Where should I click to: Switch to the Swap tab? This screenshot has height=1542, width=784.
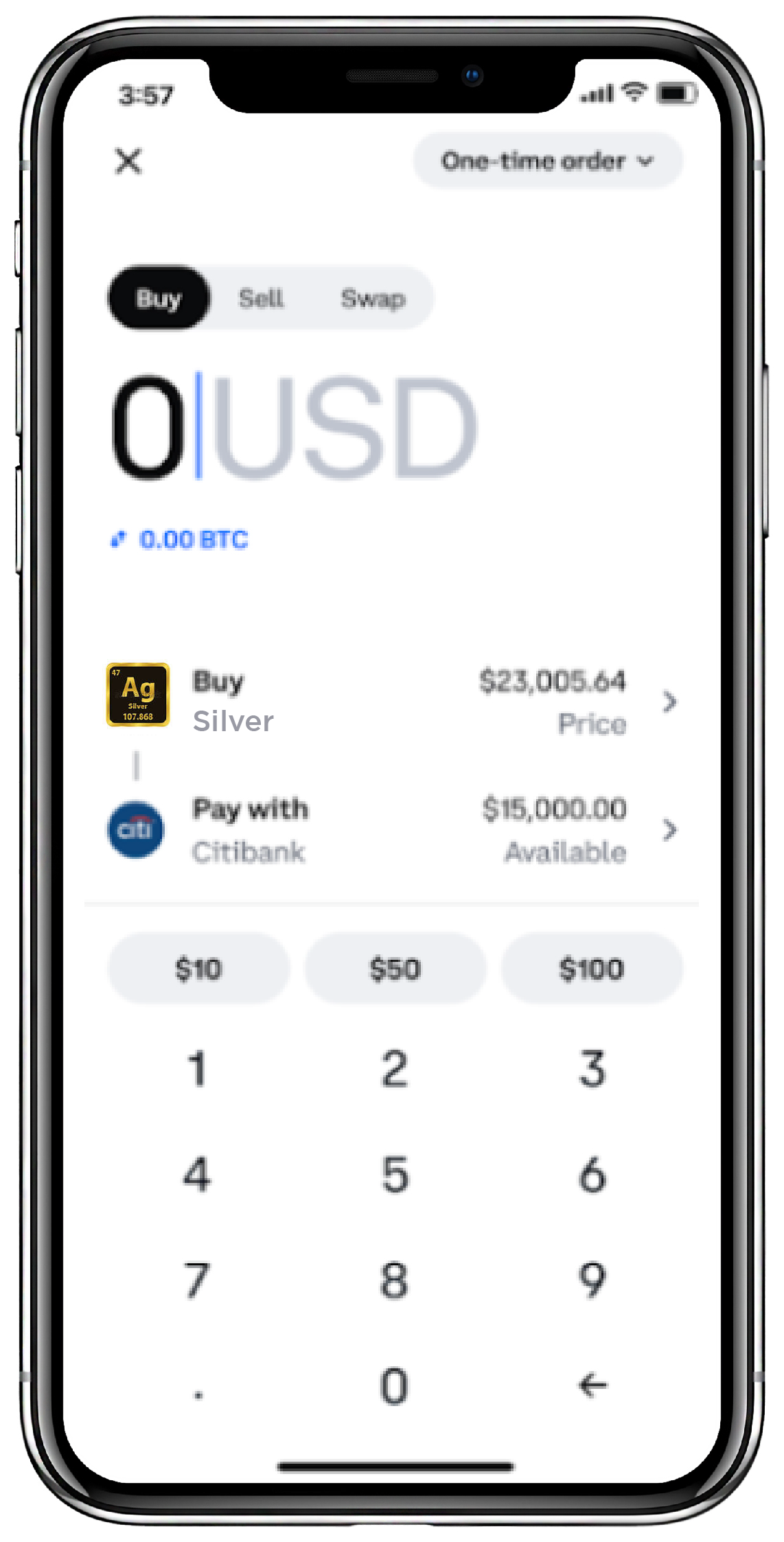point(373,298)
